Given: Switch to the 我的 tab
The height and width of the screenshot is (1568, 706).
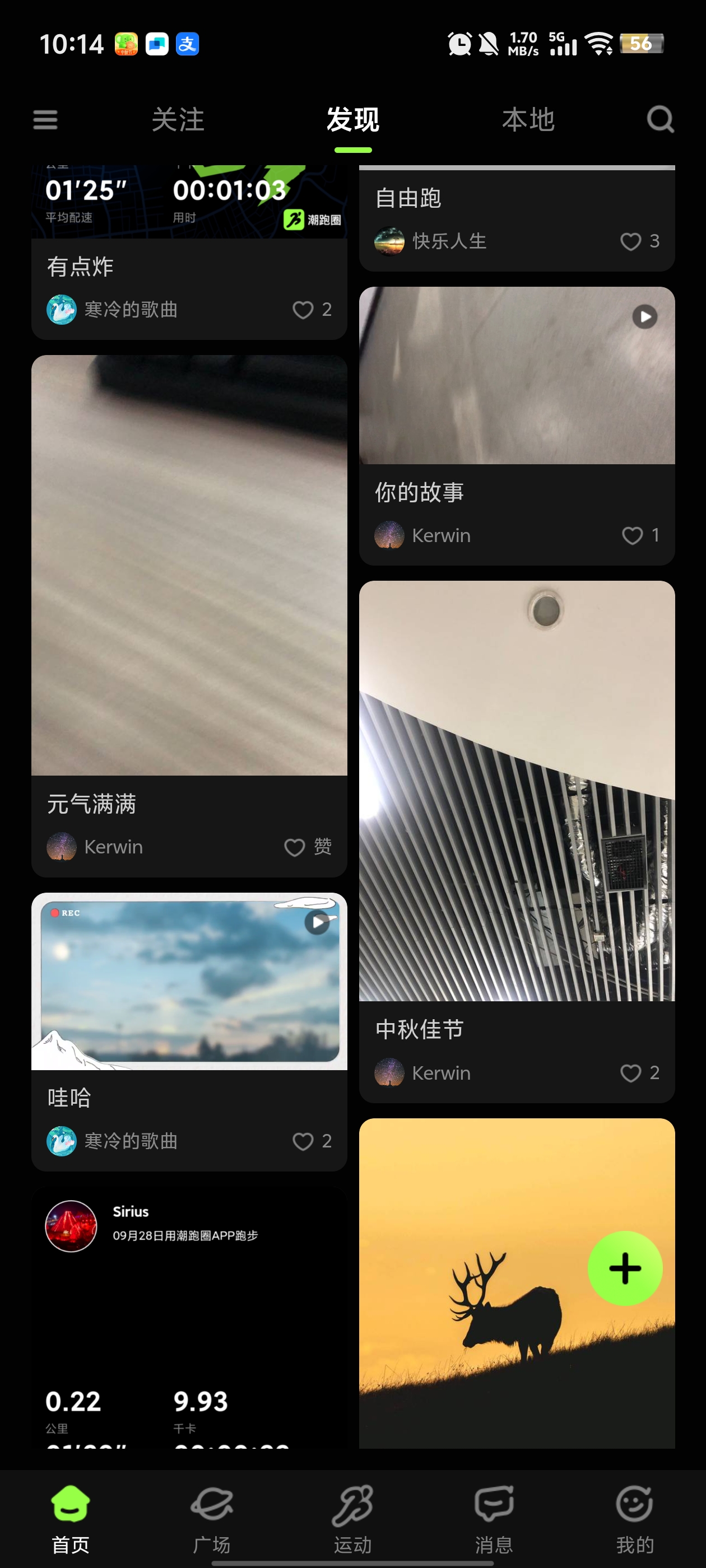Looking at the screenshot, I should [x=635, y=1516].
